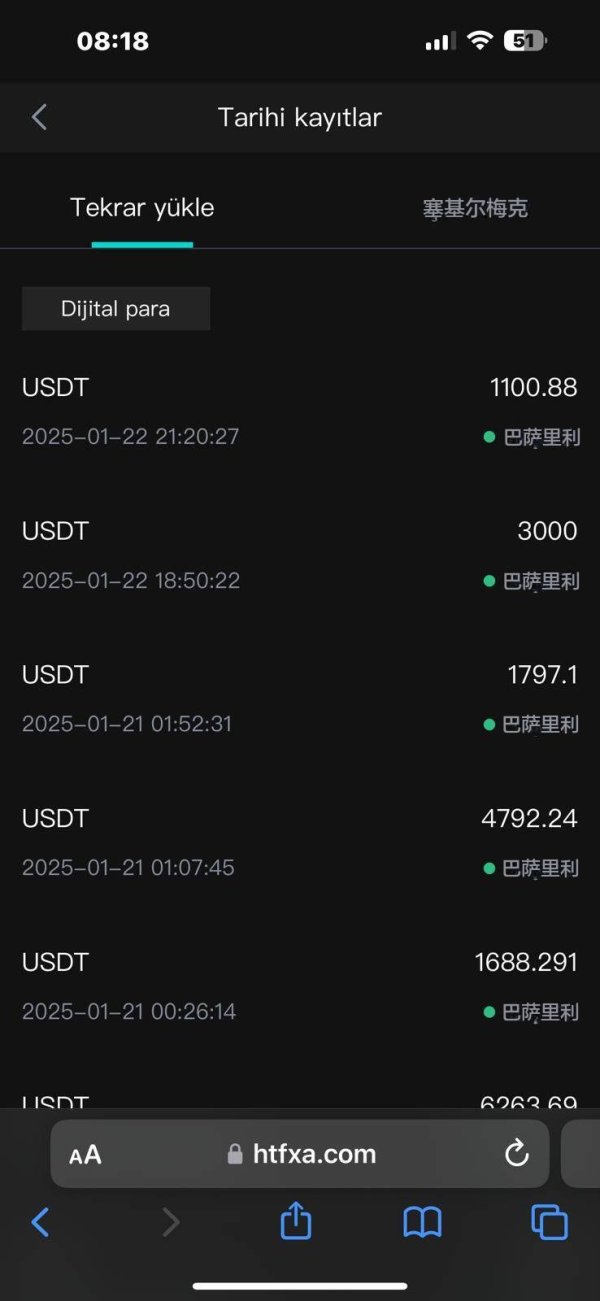Image resolution: width=600 pixels, height=1301 pixels.
Task: Open Safari bookmarks
Action: point(422,1221)
